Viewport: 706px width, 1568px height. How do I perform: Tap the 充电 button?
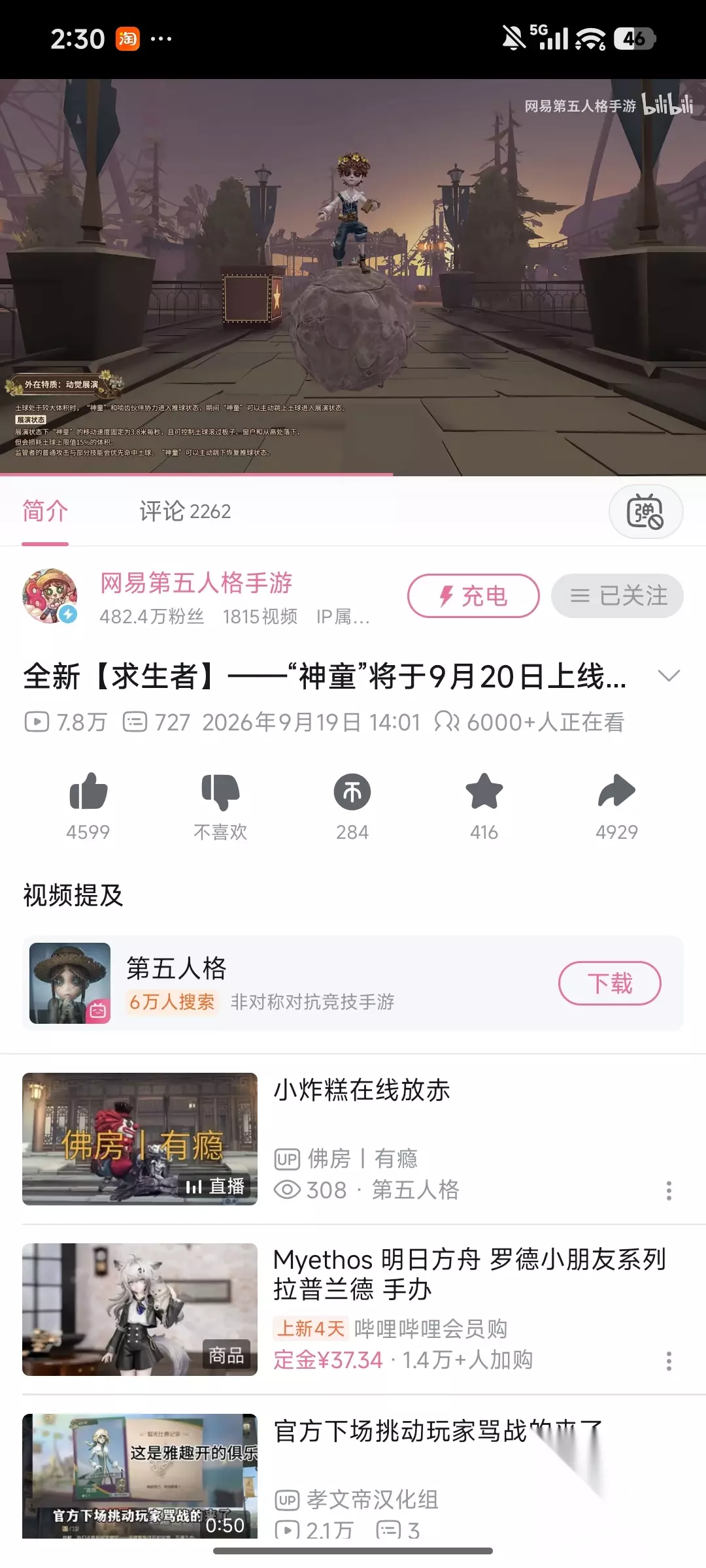[x=473, y=596]
